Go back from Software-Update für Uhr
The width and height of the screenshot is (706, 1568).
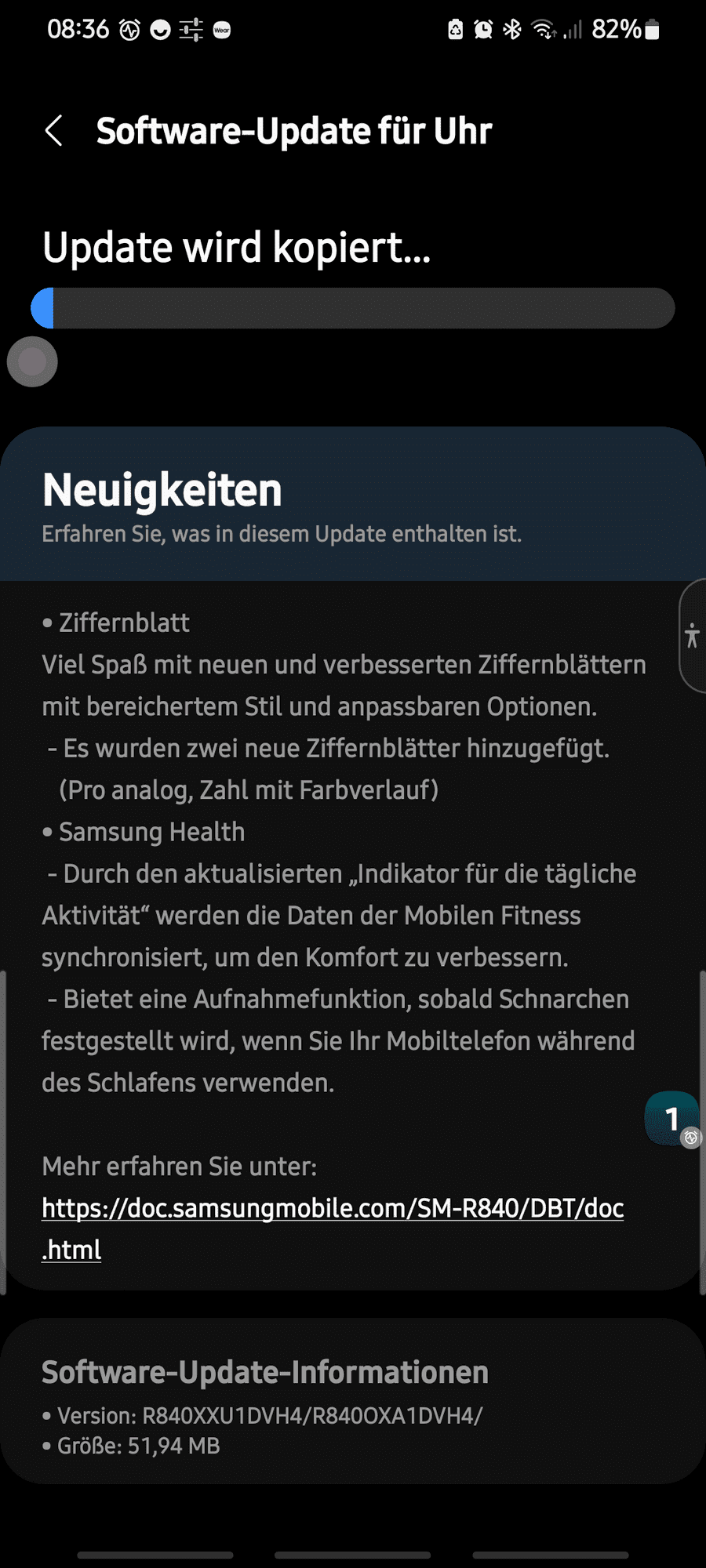[53, 131]
